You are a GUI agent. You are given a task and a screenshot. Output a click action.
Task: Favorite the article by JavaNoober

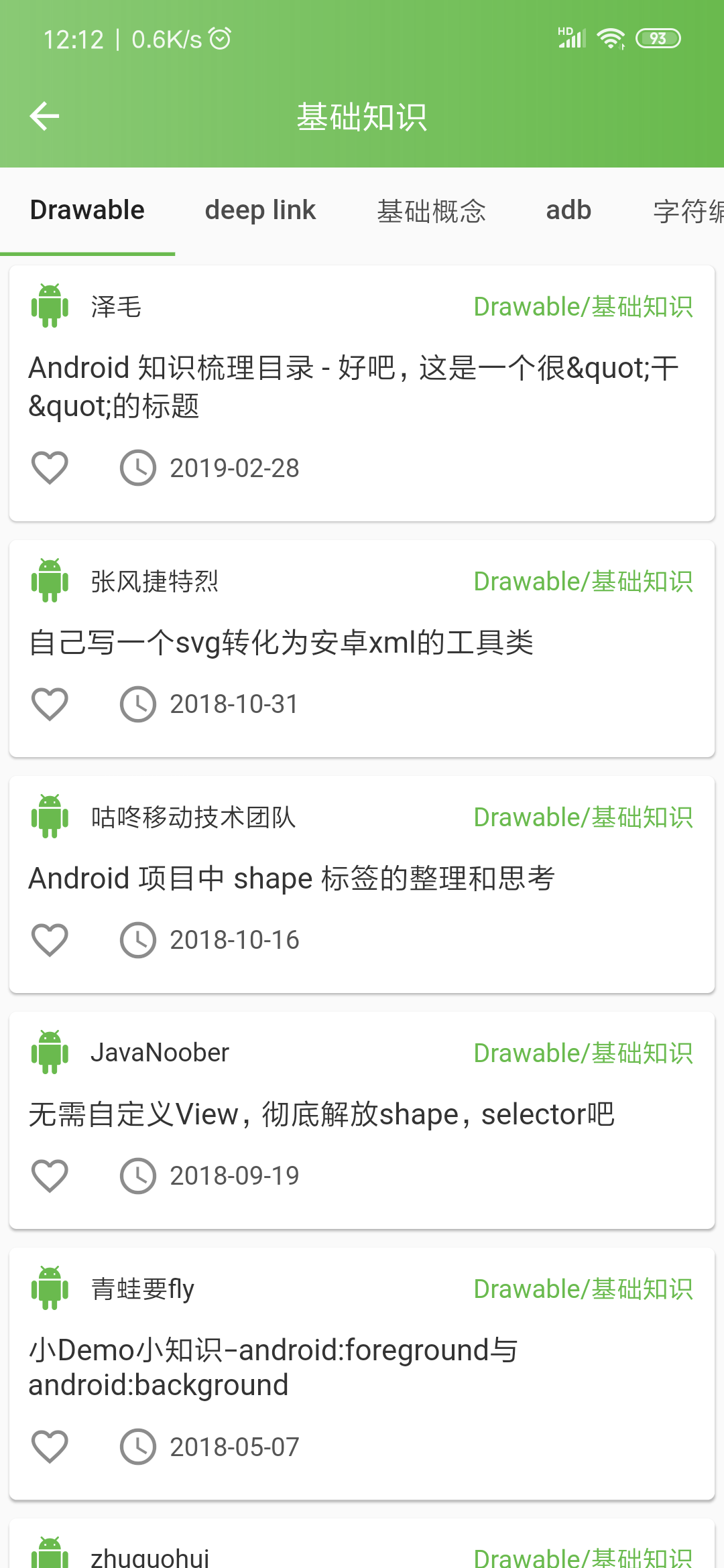click(x=50, y=1175)
